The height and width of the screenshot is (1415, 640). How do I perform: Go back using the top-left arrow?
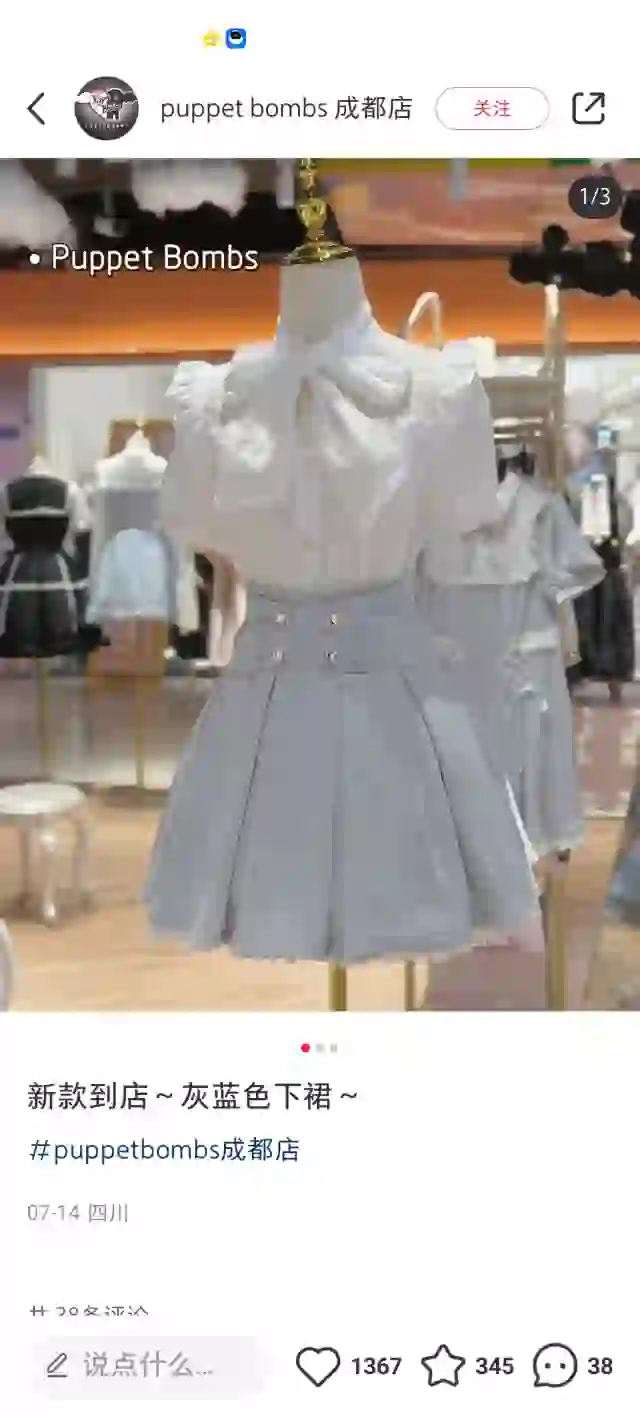click(37, 109)
